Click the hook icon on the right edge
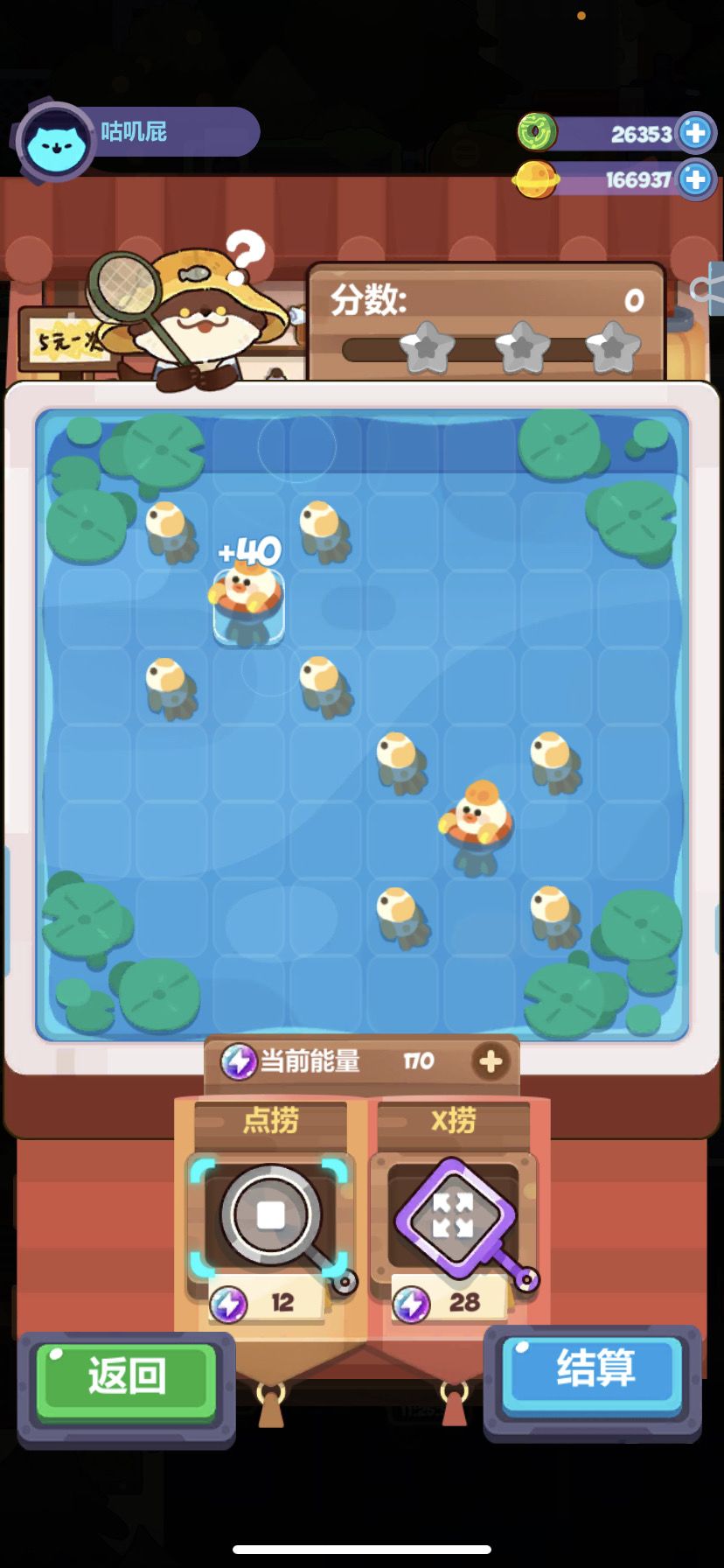The width and height of the screenshot is (724, 1568). pos(701,289)
